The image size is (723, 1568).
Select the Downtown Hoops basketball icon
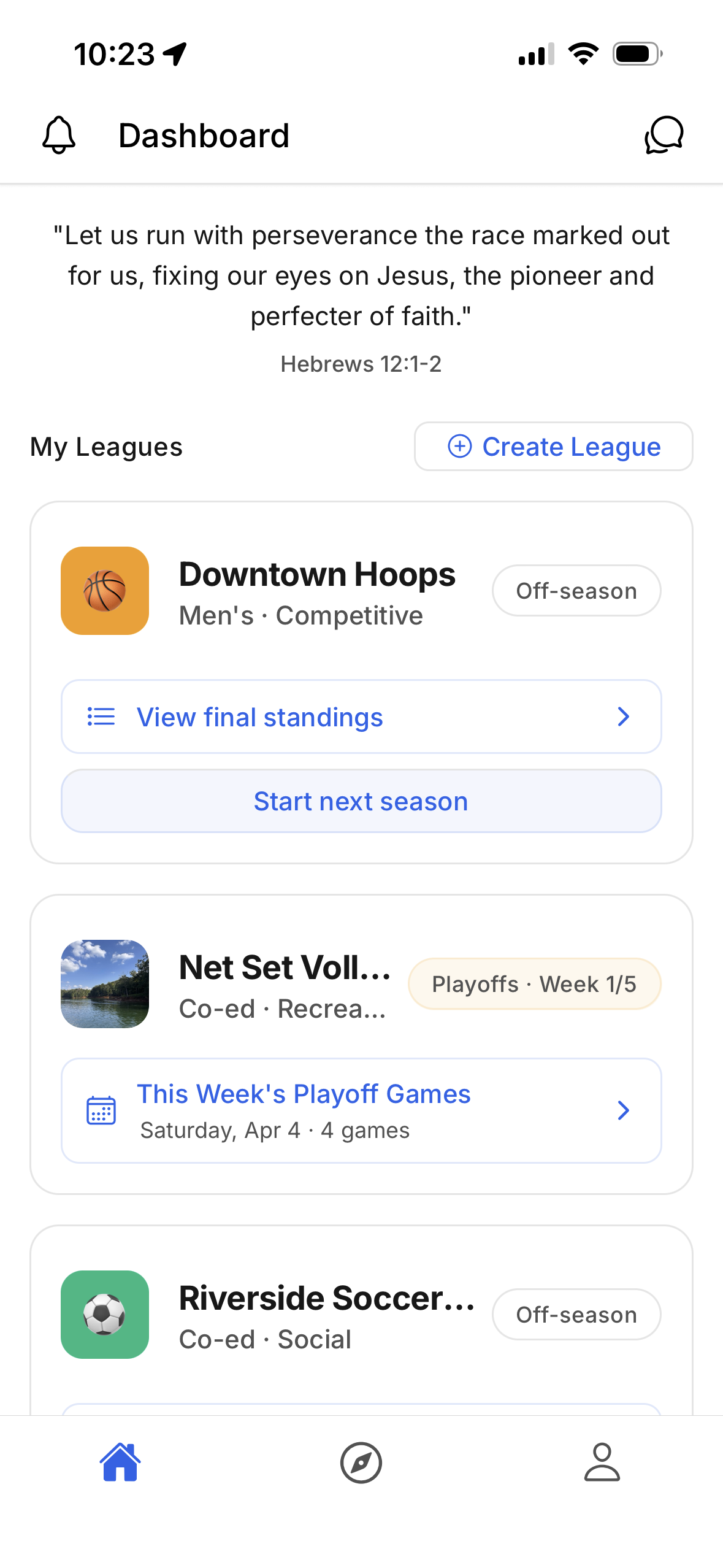104,590
